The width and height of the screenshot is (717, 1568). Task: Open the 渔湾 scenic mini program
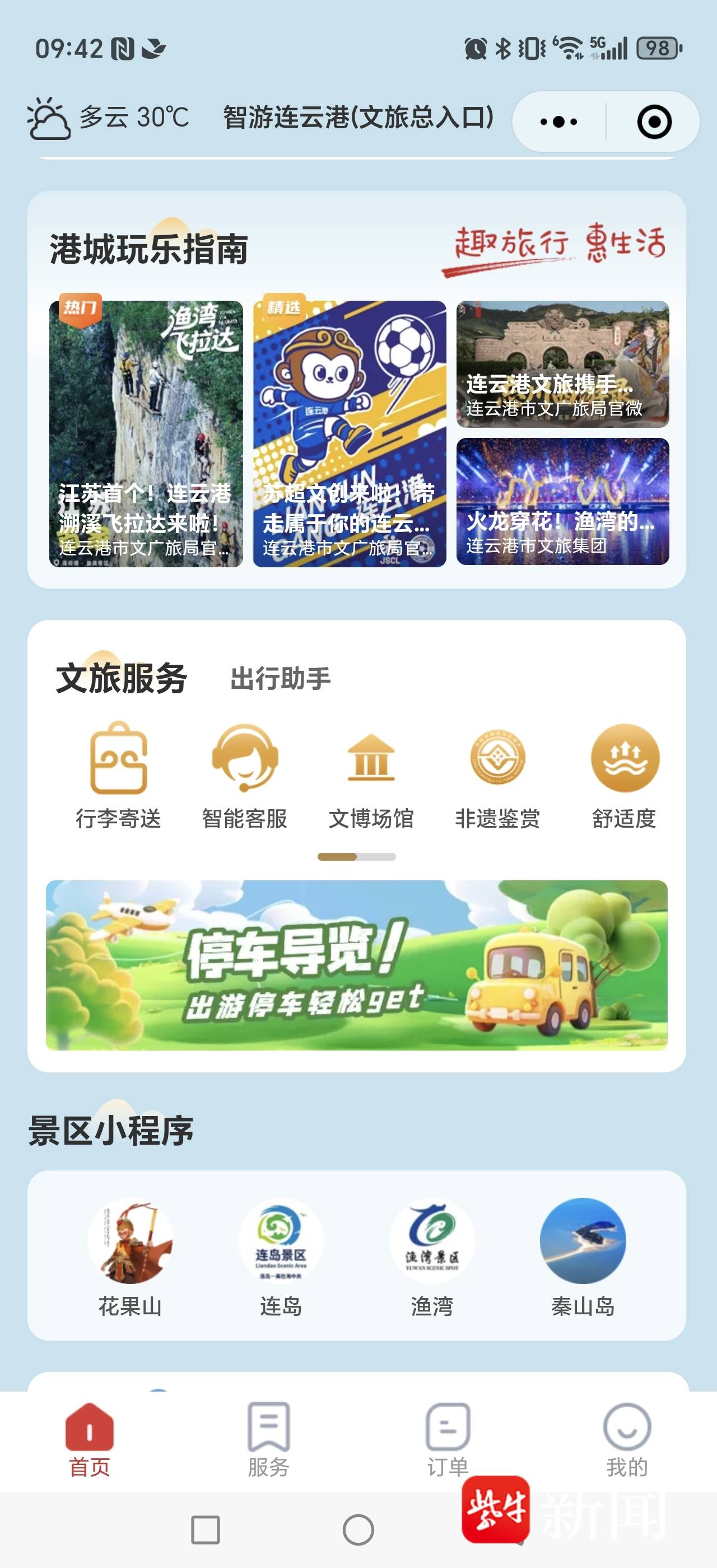click(432, 1258)
